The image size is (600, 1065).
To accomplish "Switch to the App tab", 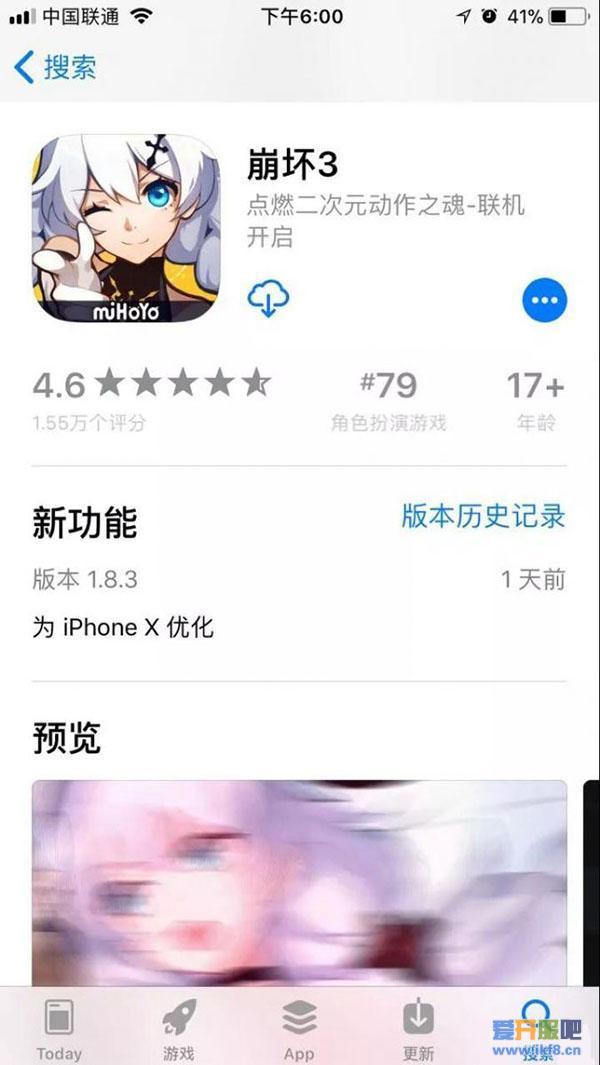I will pos(299,1028).
